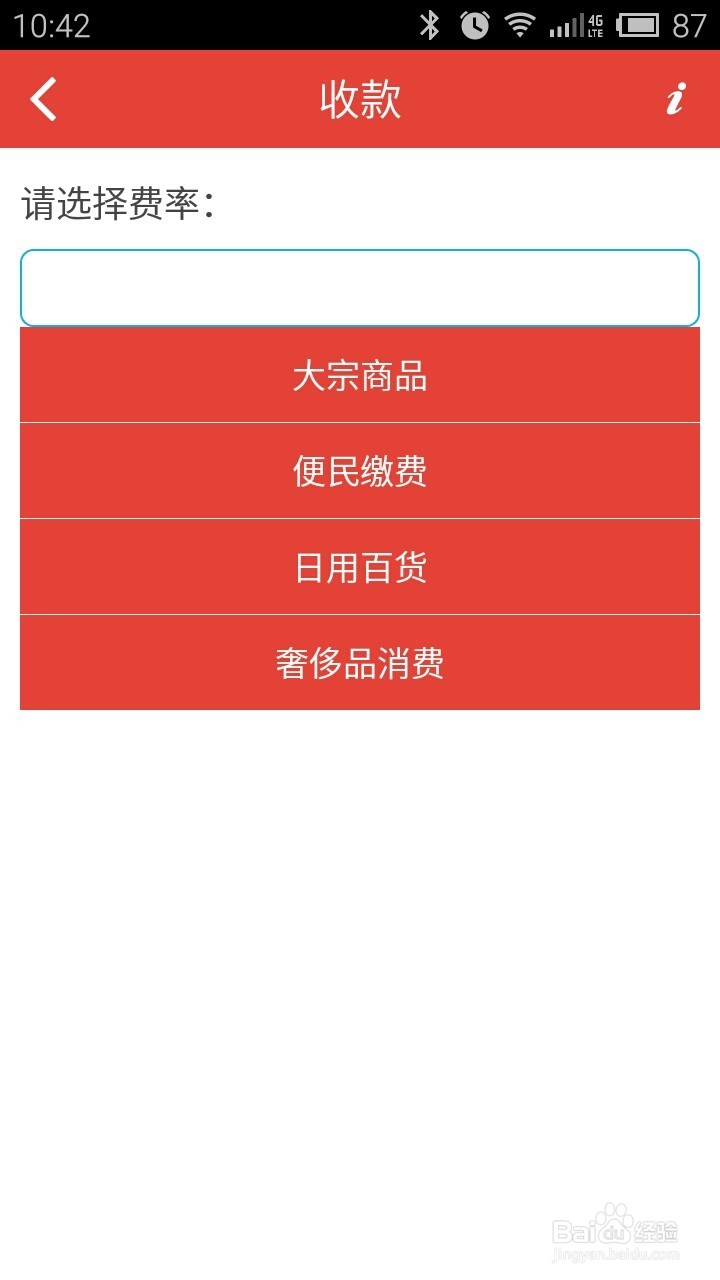The height and width of the screenshot is (1280, 720).
Task: Tap the Wi-Fi signal icon
Action: pyautogui.click(x=521, y=23)
